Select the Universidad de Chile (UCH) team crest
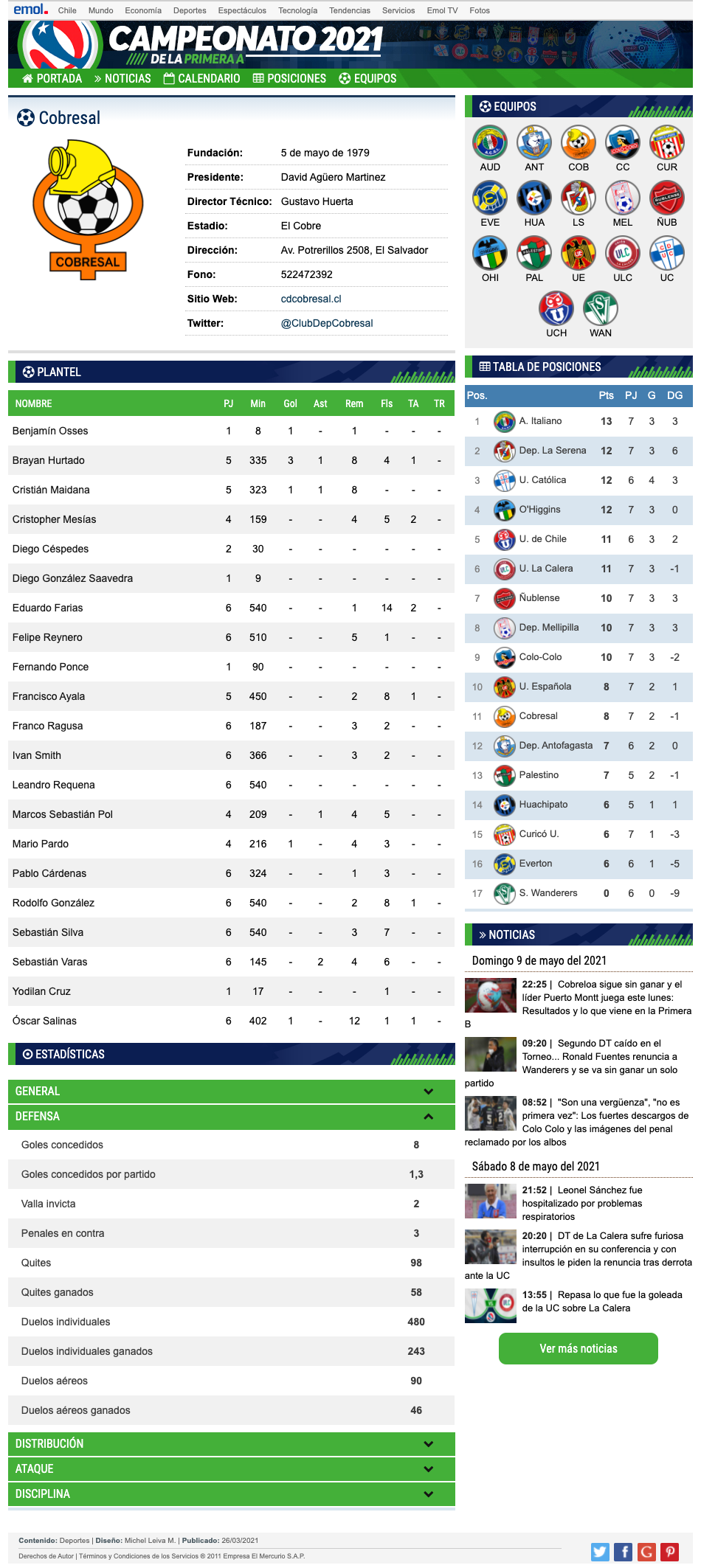The width and height of the screenshot is (701, 1568). click(x=556, y=309)
